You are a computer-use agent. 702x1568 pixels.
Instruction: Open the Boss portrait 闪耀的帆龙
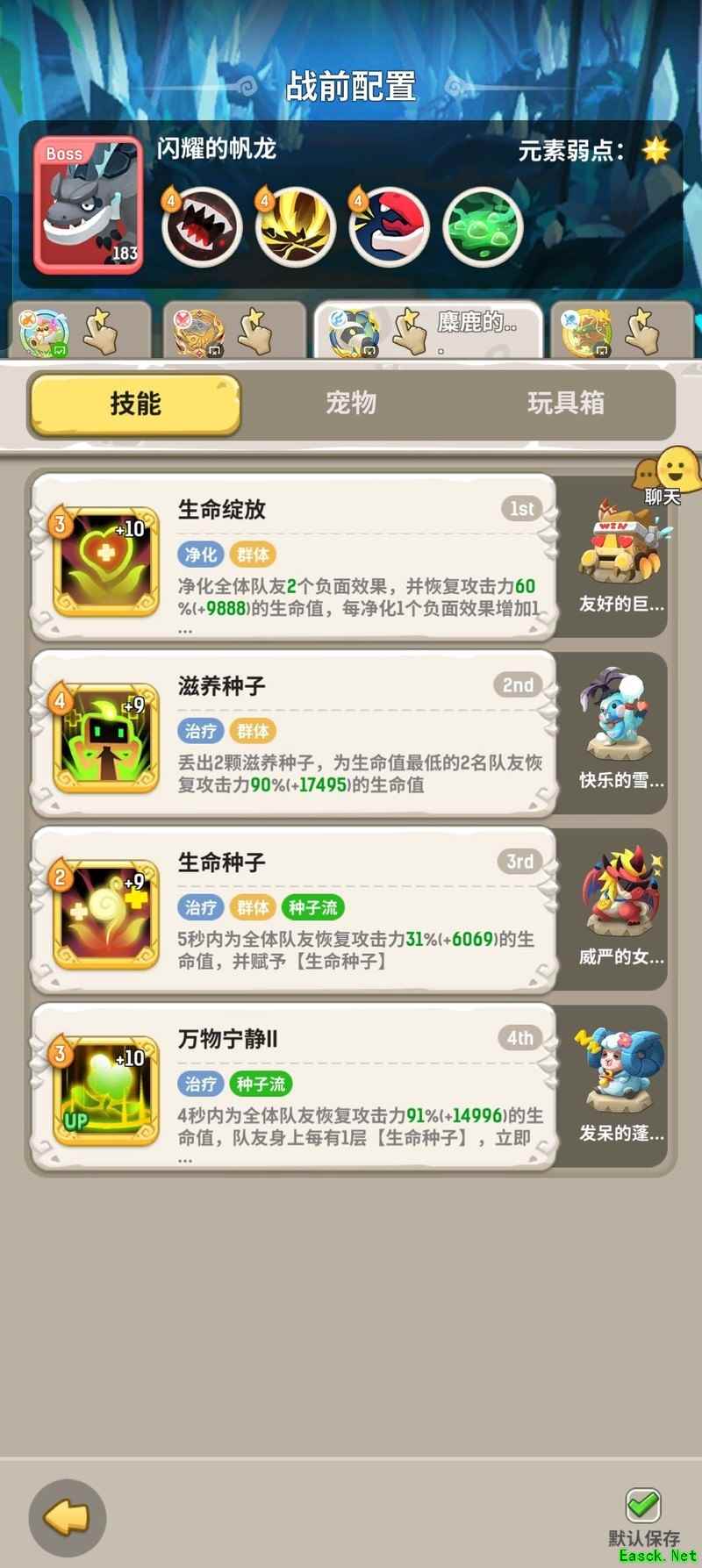click(88, 205)
